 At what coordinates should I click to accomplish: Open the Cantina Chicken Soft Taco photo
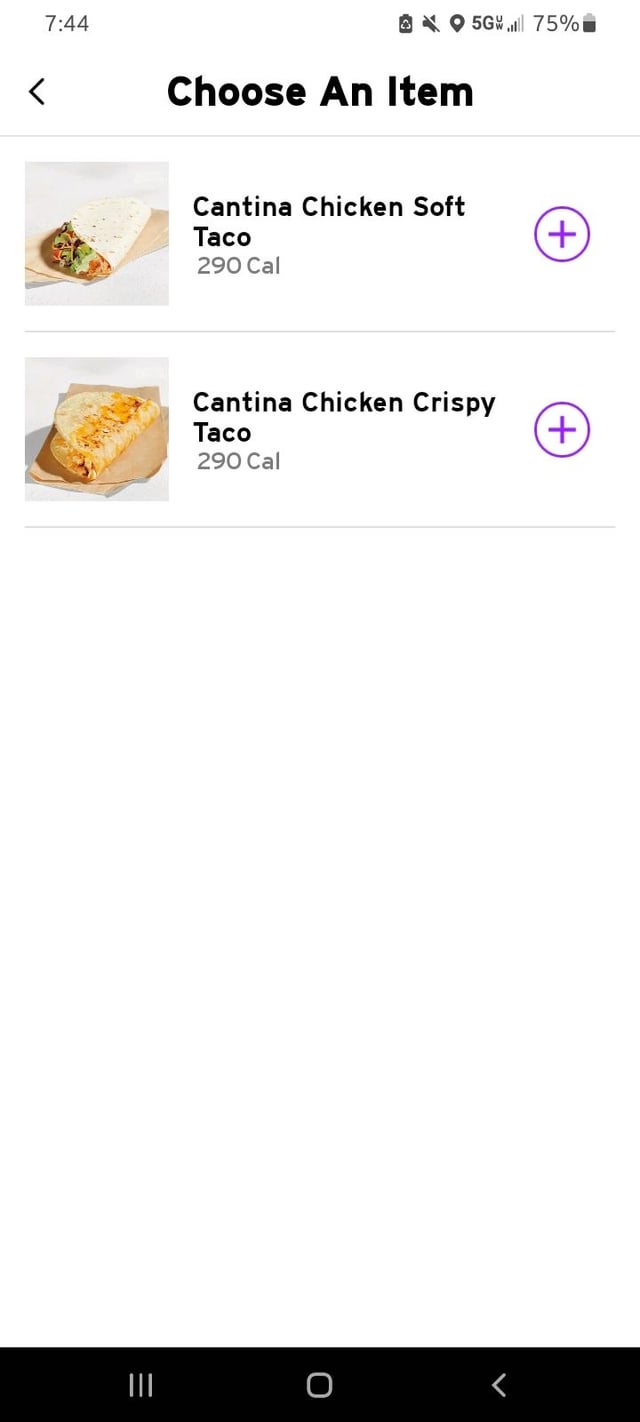pos(97,234)
